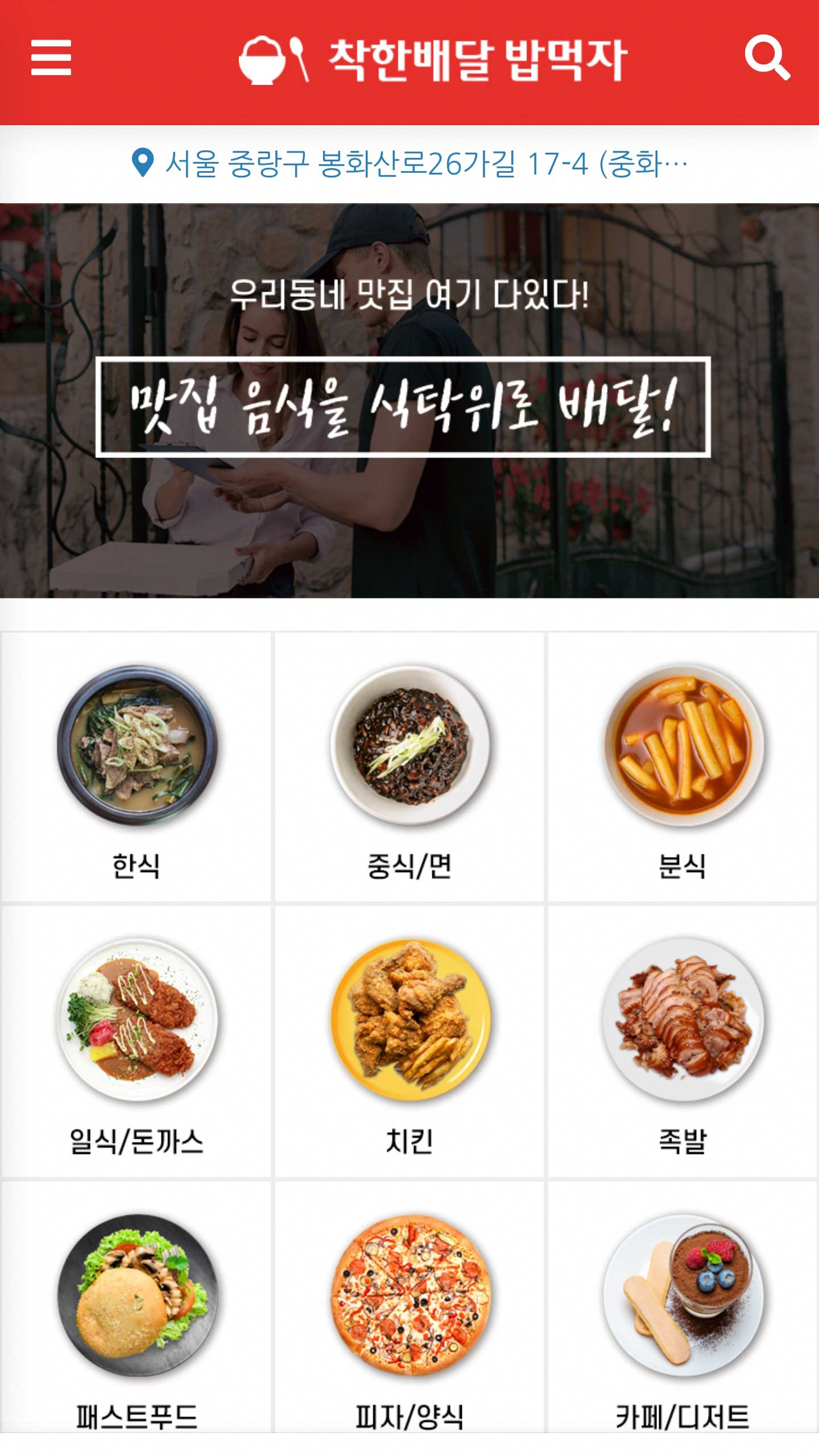Select the 피자/양식 category
This screenshot has width=819, height=1456.
pyautogui.click(x=409, y=1308)
